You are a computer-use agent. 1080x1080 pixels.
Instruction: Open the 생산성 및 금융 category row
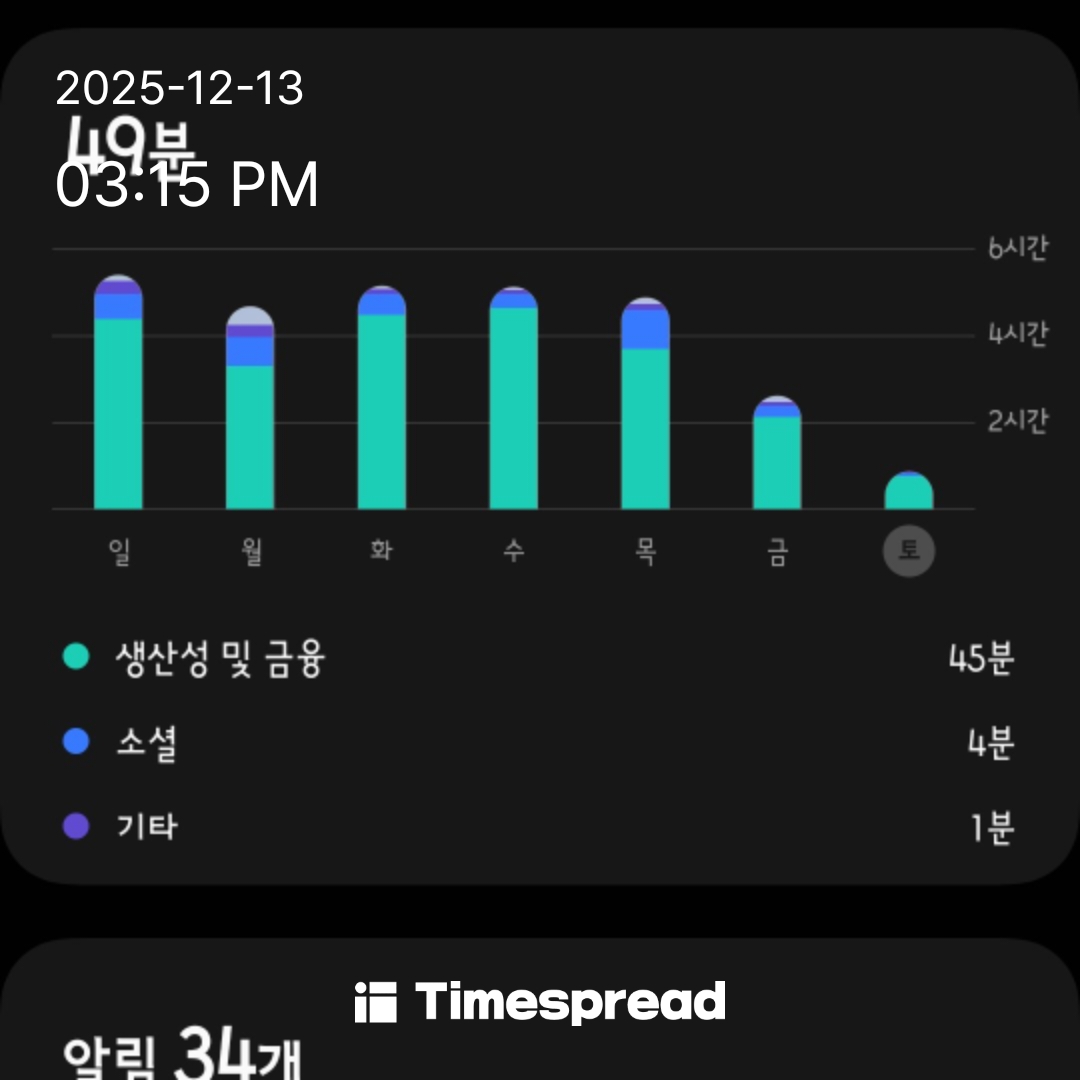(538, 659)
